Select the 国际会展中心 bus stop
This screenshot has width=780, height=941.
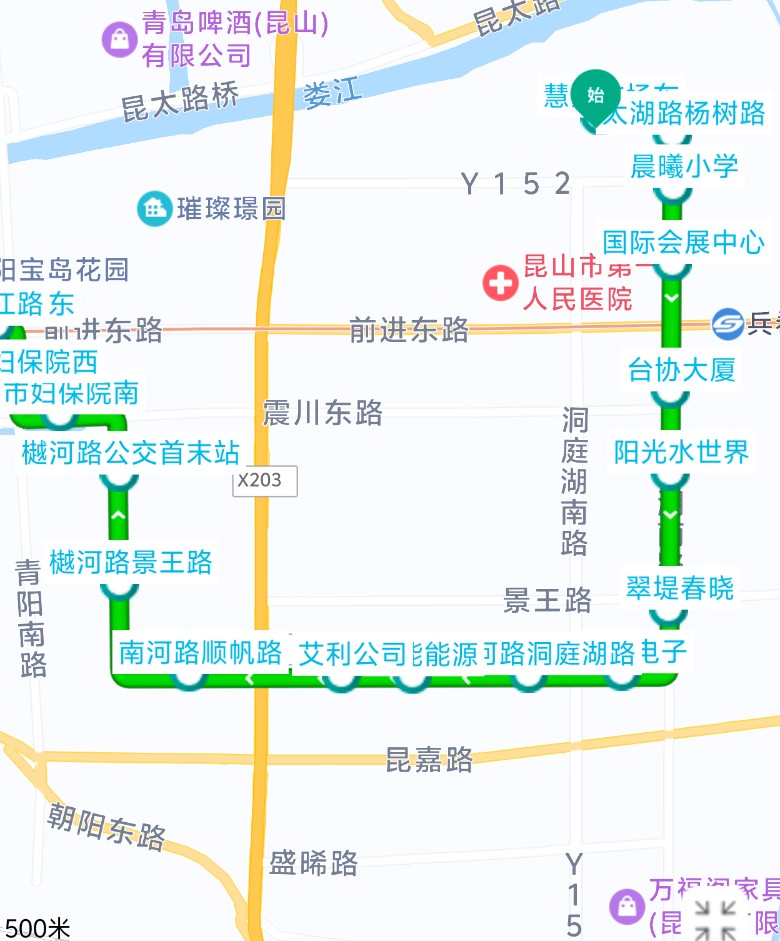pos(673,266)
